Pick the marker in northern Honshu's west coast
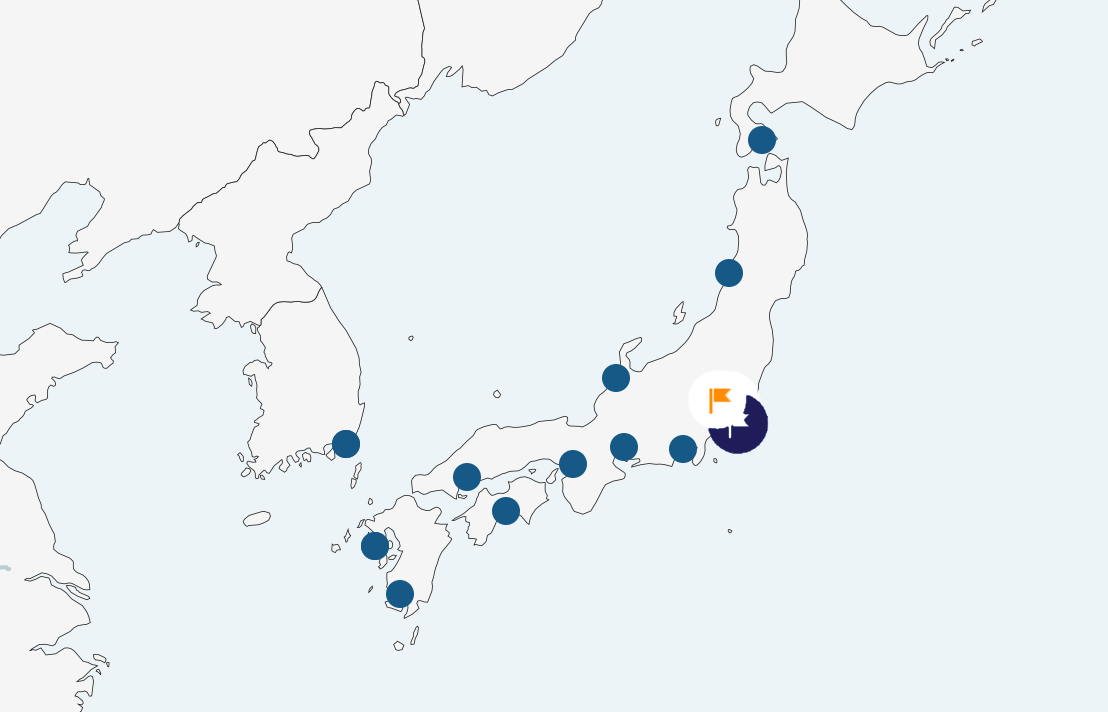1108x712 pixels. coord(729,272)
